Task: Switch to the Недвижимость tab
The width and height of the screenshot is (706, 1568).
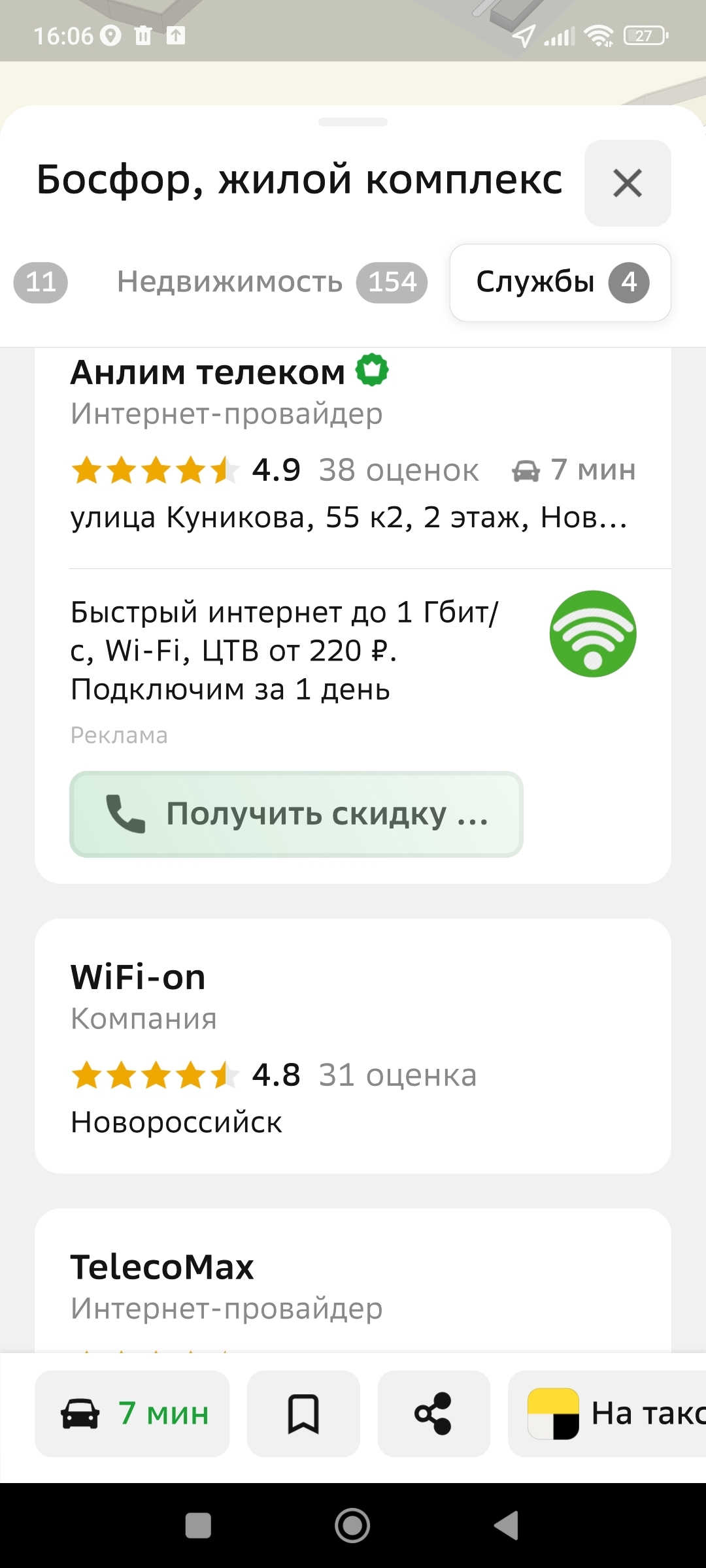Action: point(272,282)
